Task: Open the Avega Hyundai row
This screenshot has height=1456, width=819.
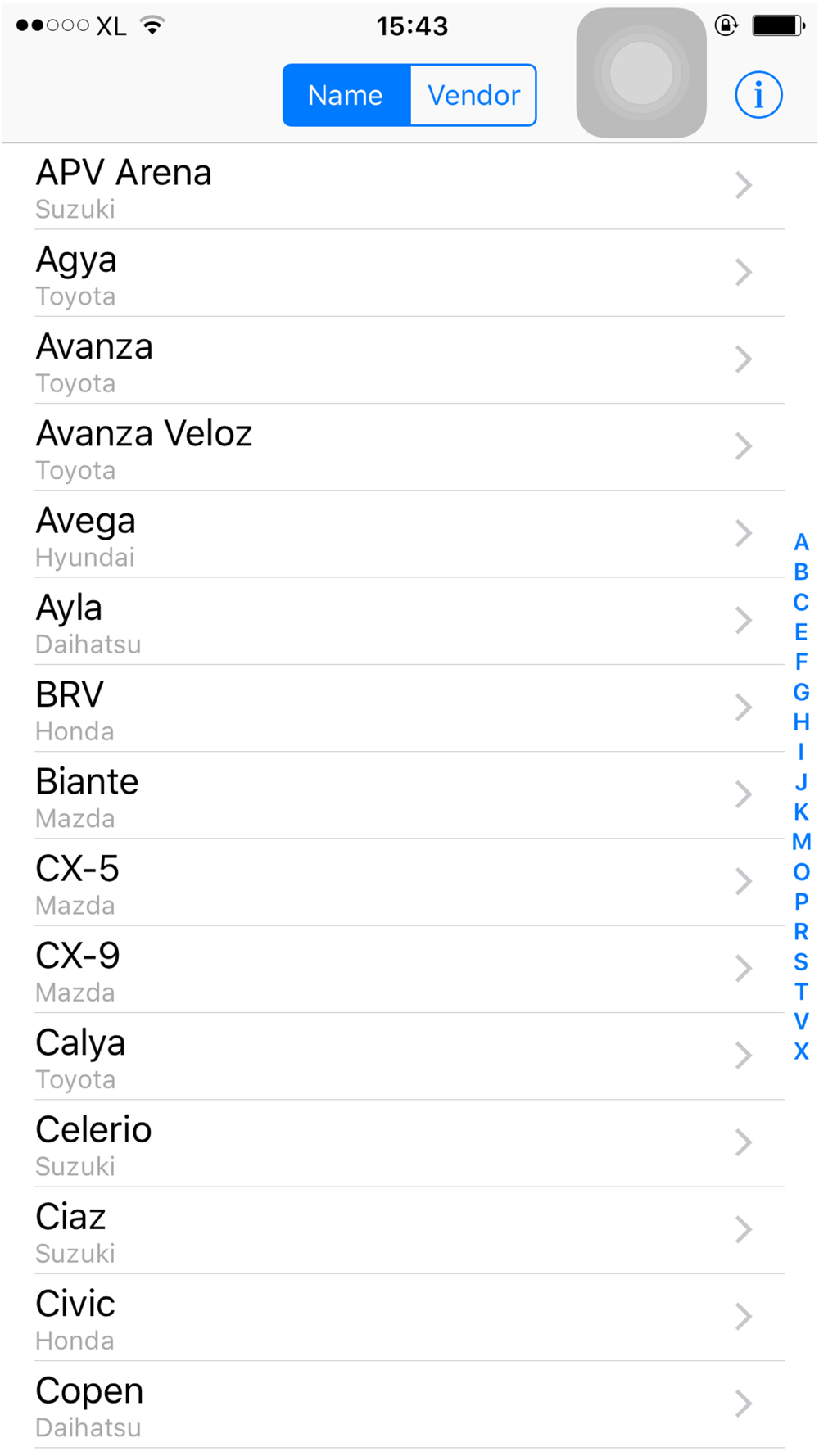Action: pos(393,535)
